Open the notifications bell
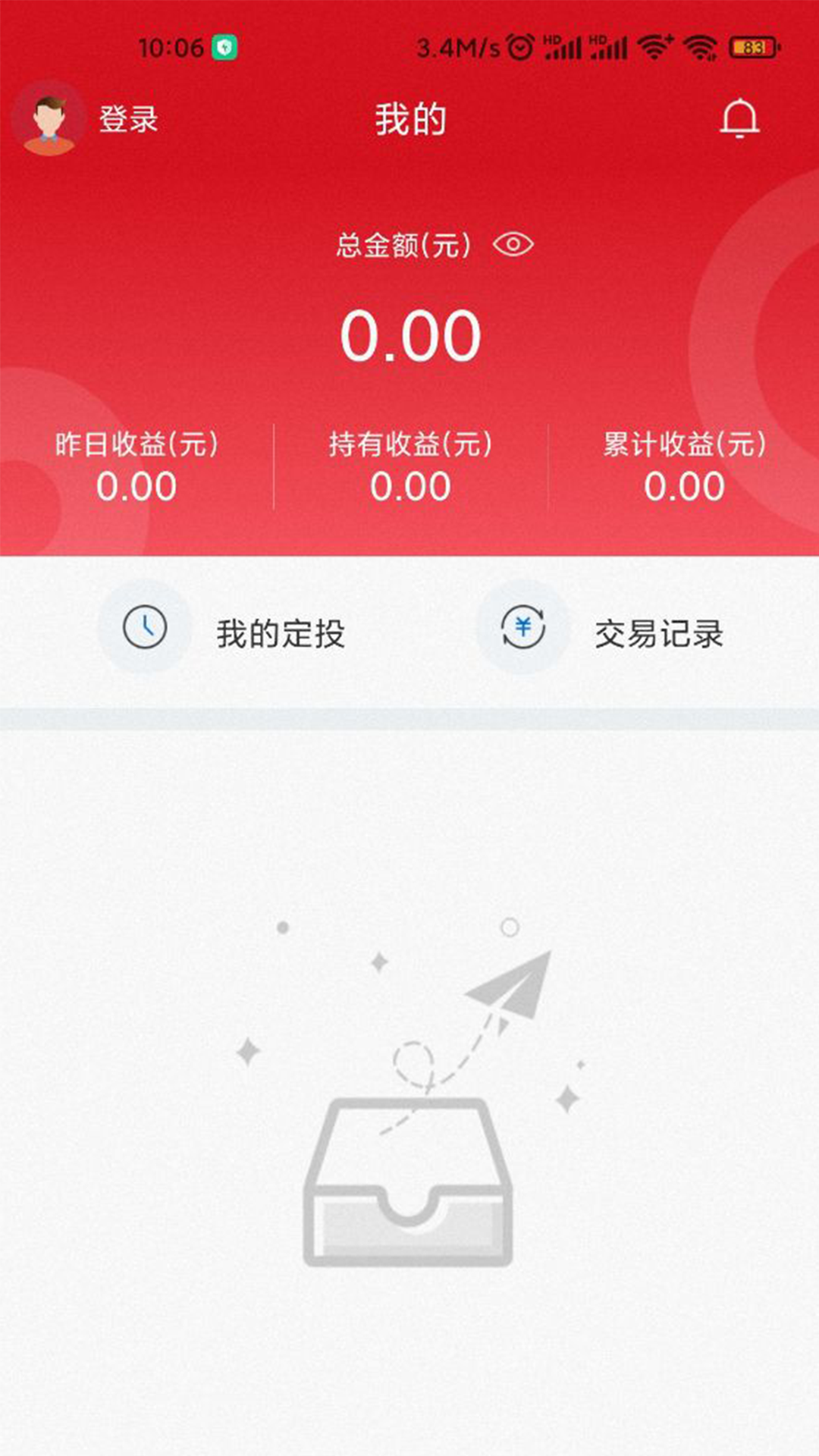This screenshot has height=1456, width=819. 739,119
